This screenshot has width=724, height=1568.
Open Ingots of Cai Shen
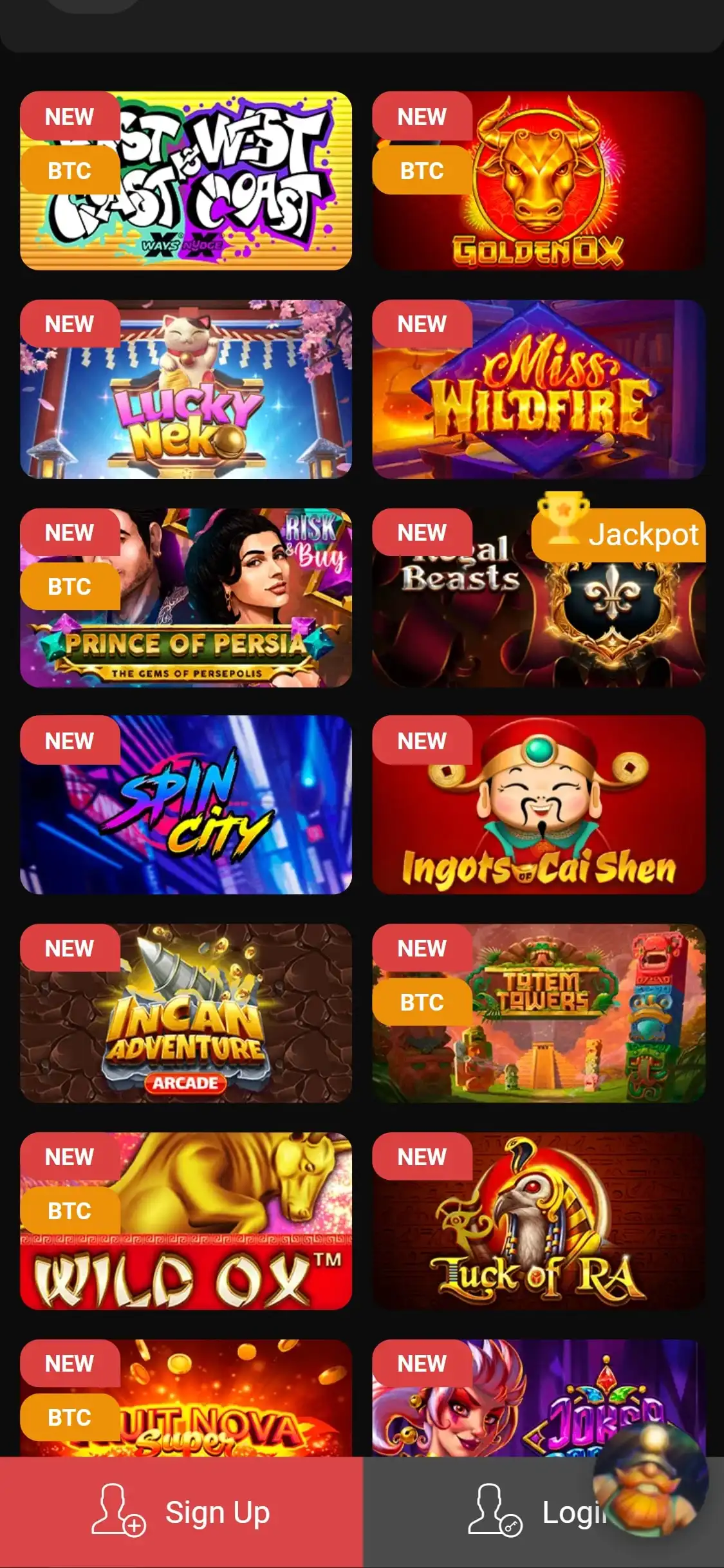[539, 805]
